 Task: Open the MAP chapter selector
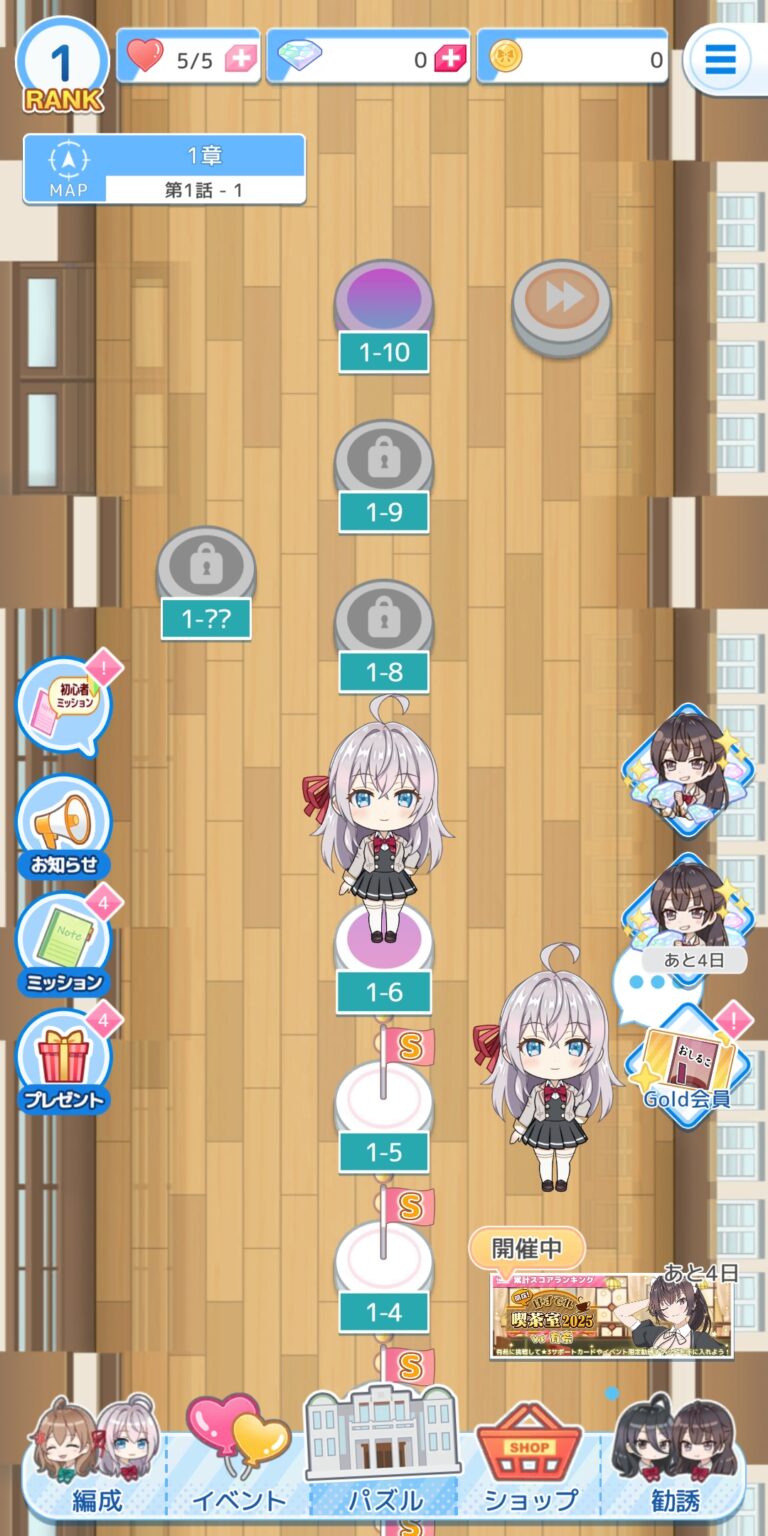68,169
